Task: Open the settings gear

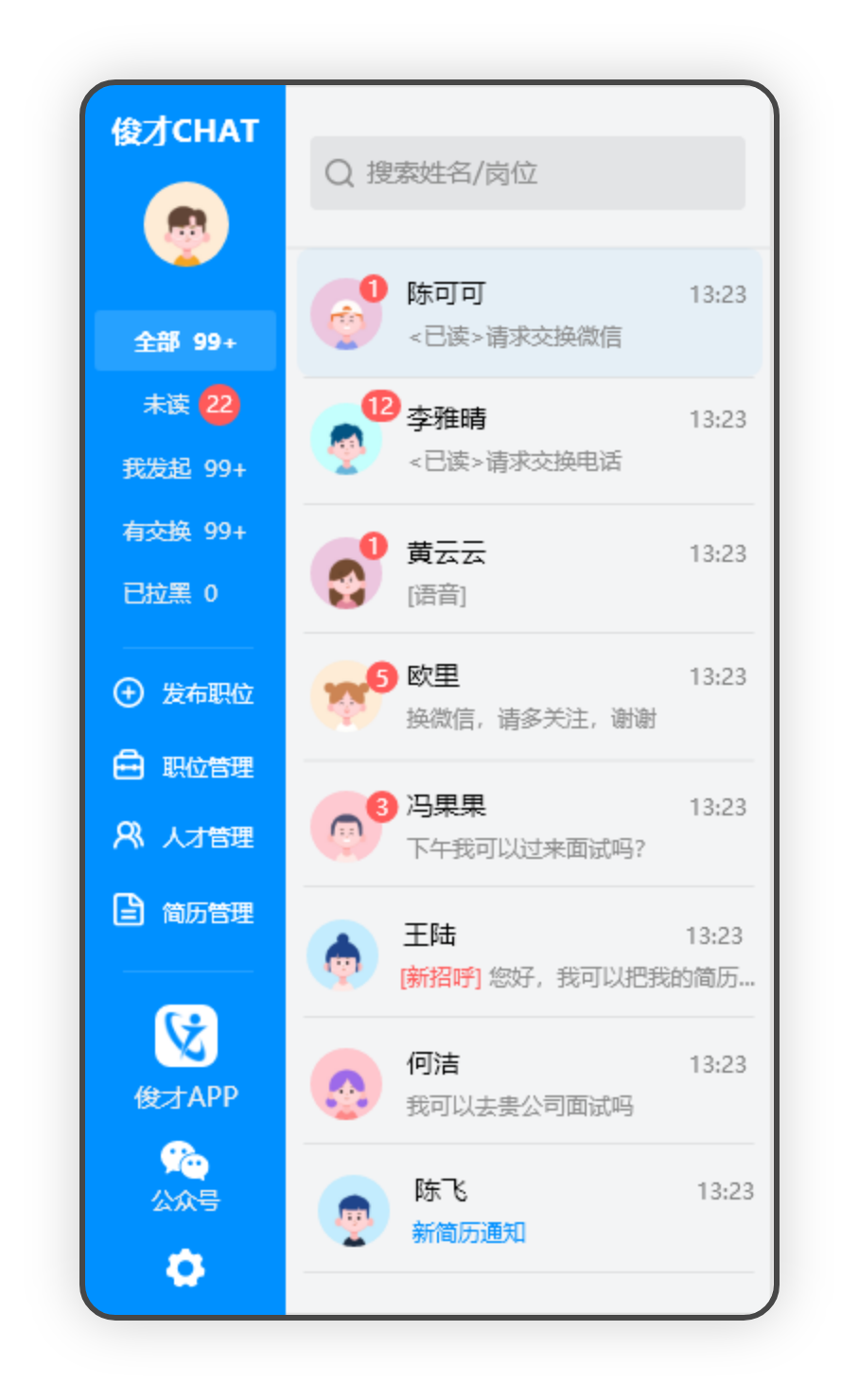Action: (x=185, y=1268)
